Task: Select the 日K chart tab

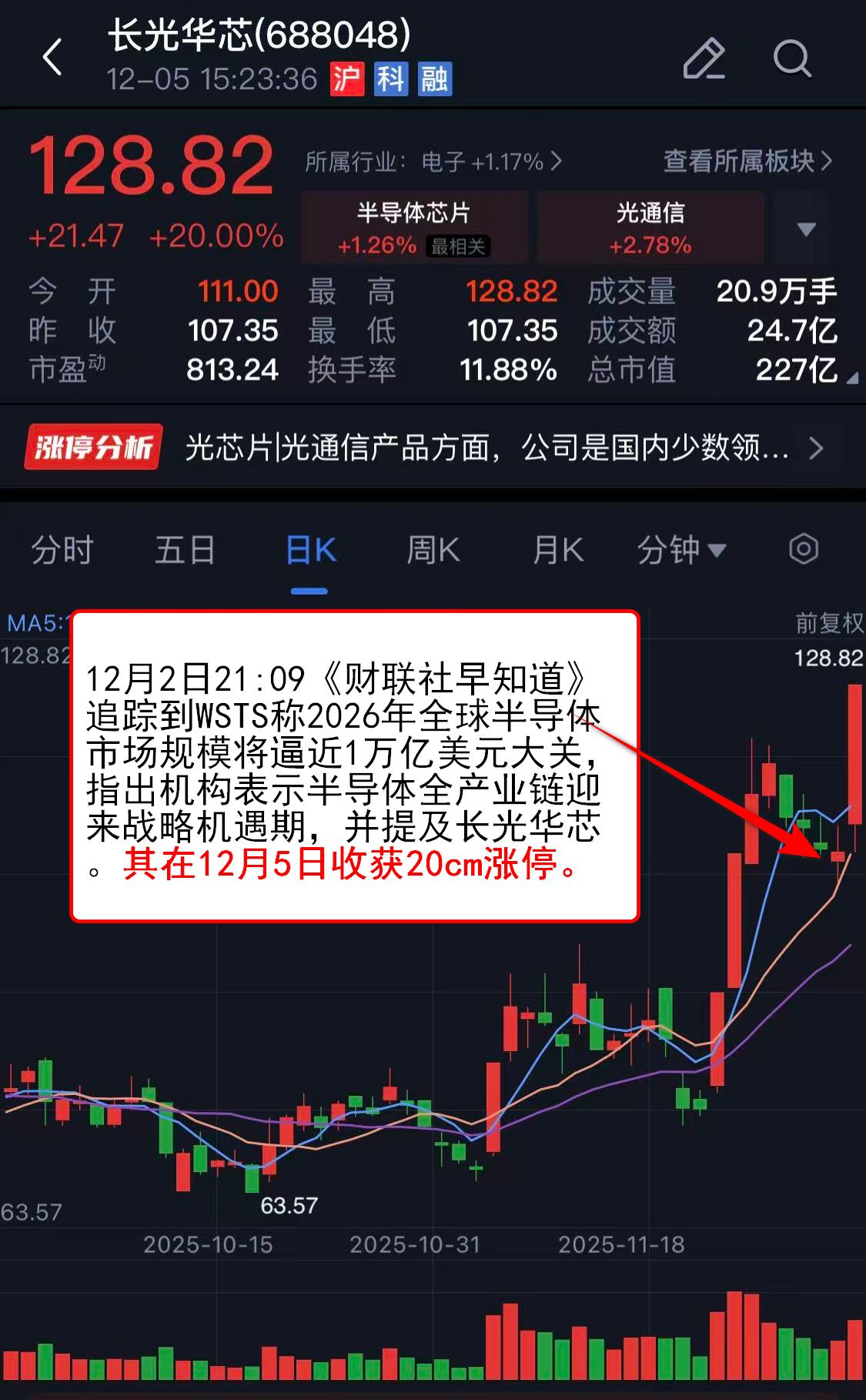Action: click(310, 551)
